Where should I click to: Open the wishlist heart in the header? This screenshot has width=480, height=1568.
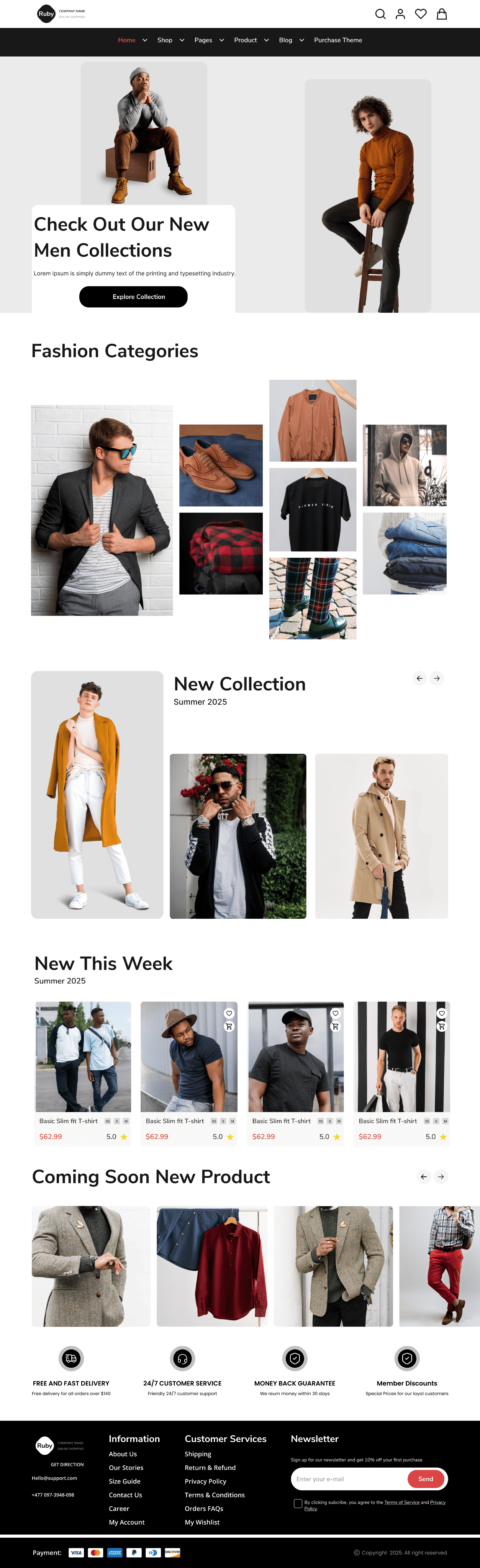[x=421, y=14]
